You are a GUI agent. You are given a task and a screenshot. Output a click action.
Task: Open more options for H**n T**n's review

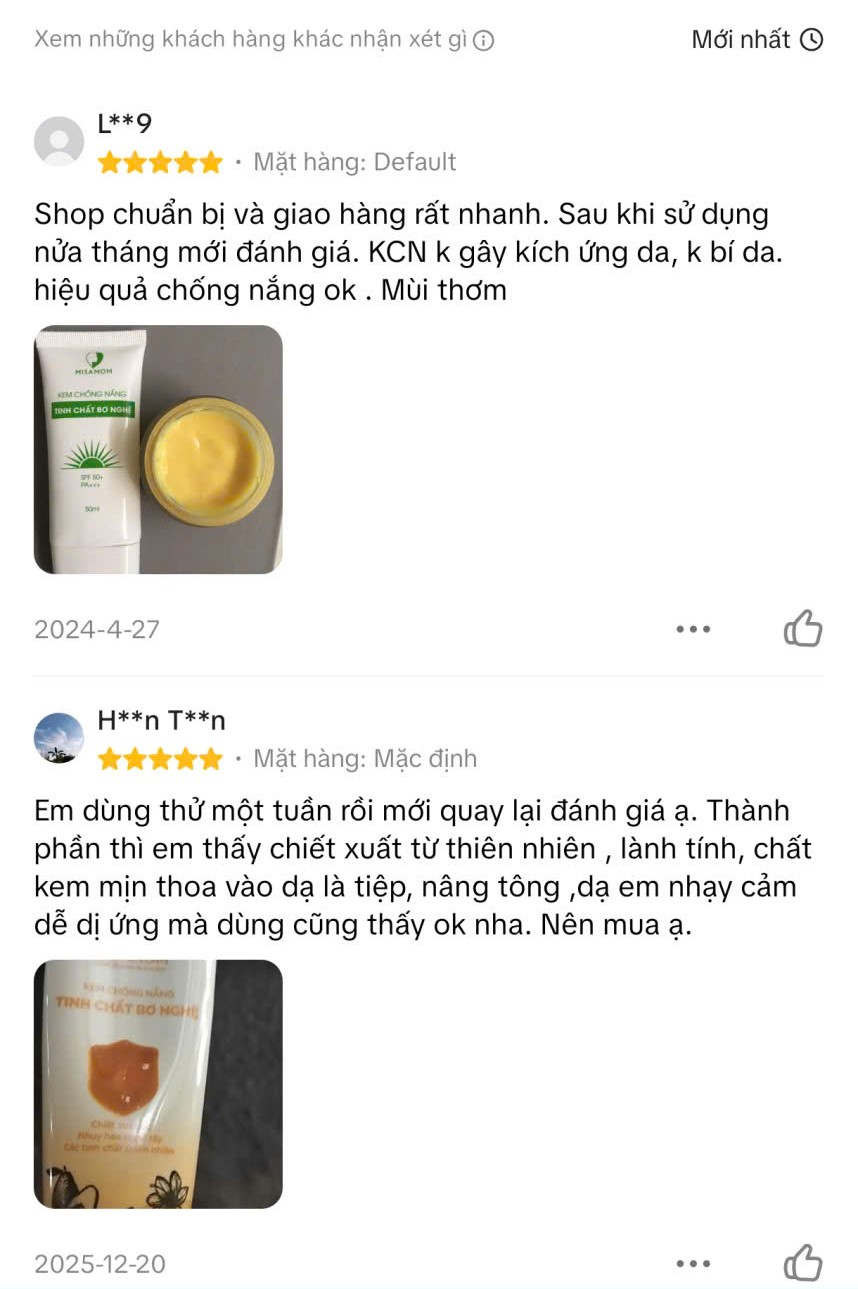(693, 1264)
